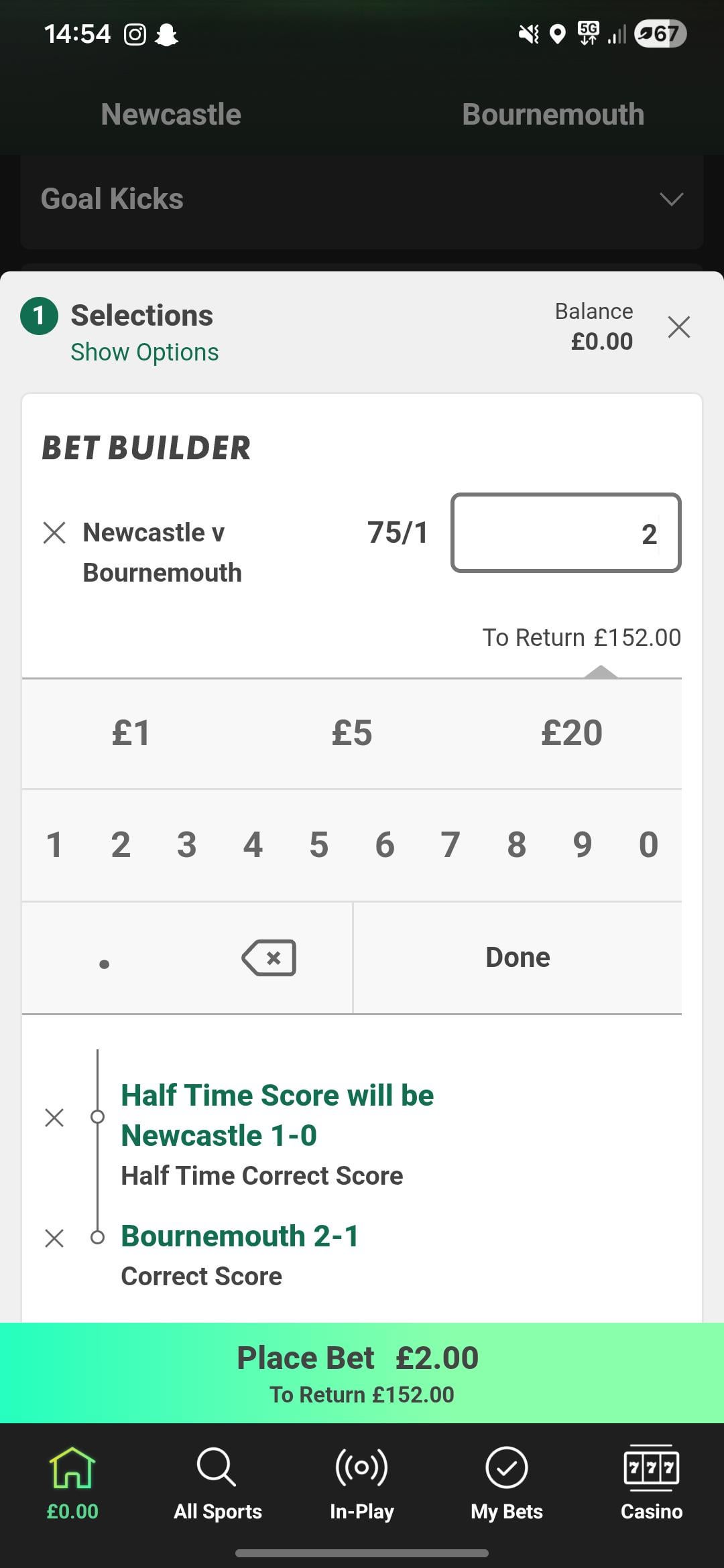Remove Half Time Score Newcastle 1-0 selection

tap(54, 1117)
